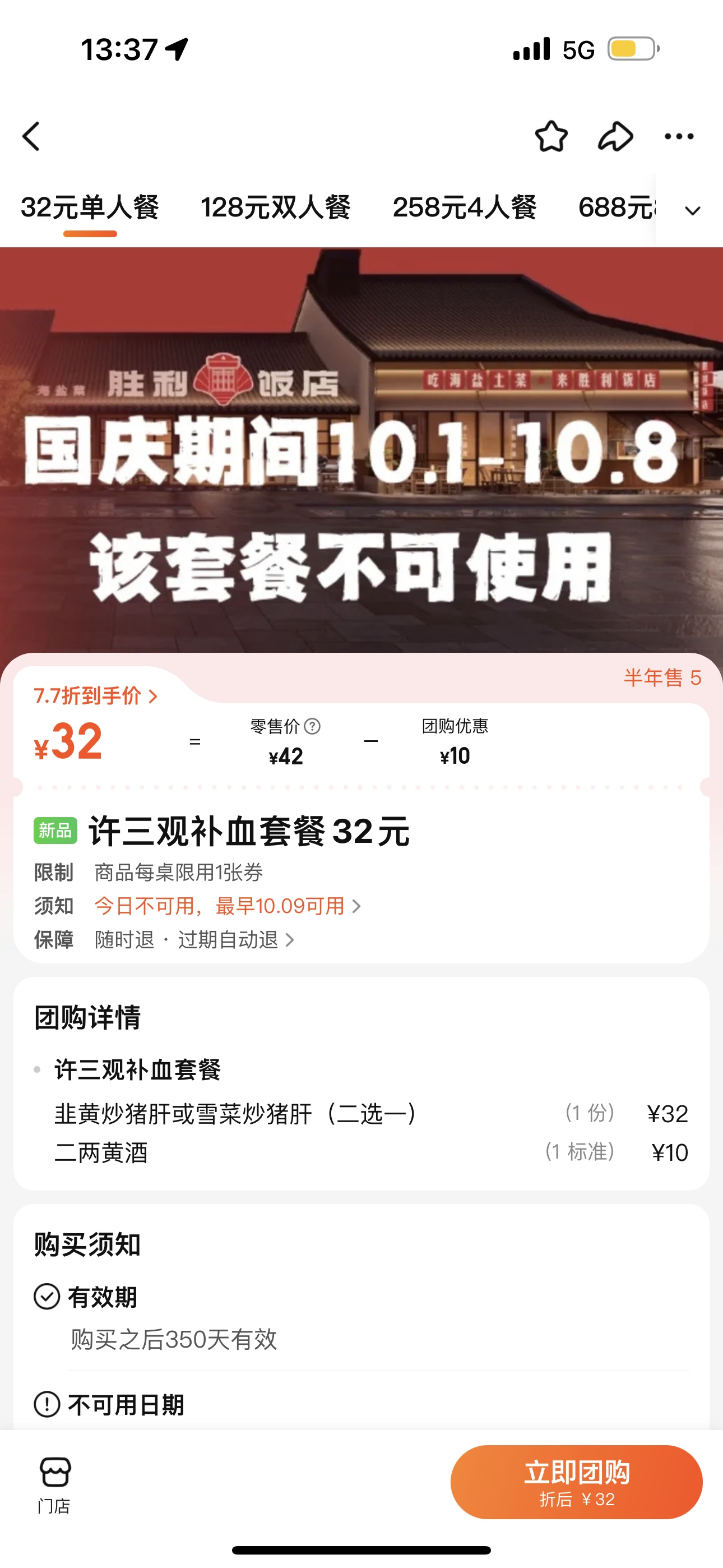Switch to the 32元单人餐 tab
This screenshot has height=1568, width=723.
[90, 207]
